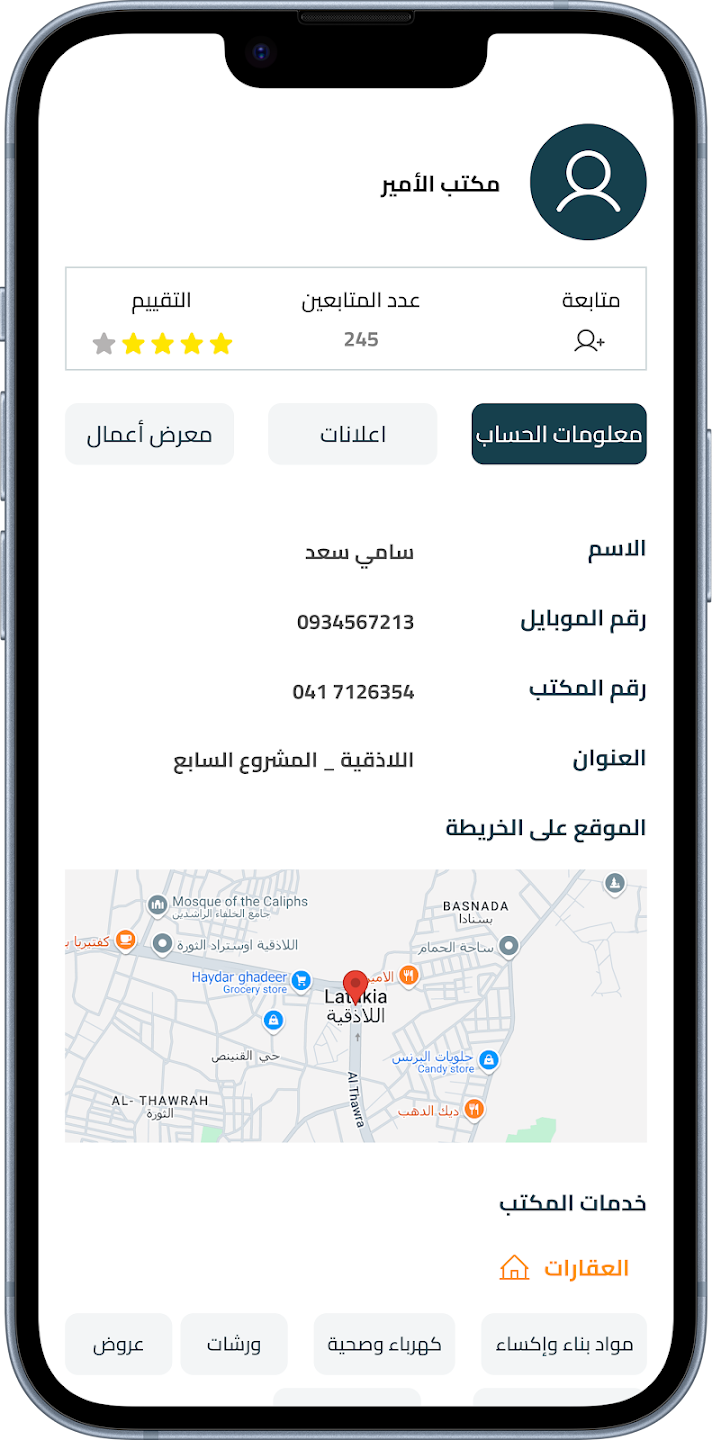Open the معرض أعمال tab
The height and width of the screenshot is (1440, 712).
[x=149, y=434]
